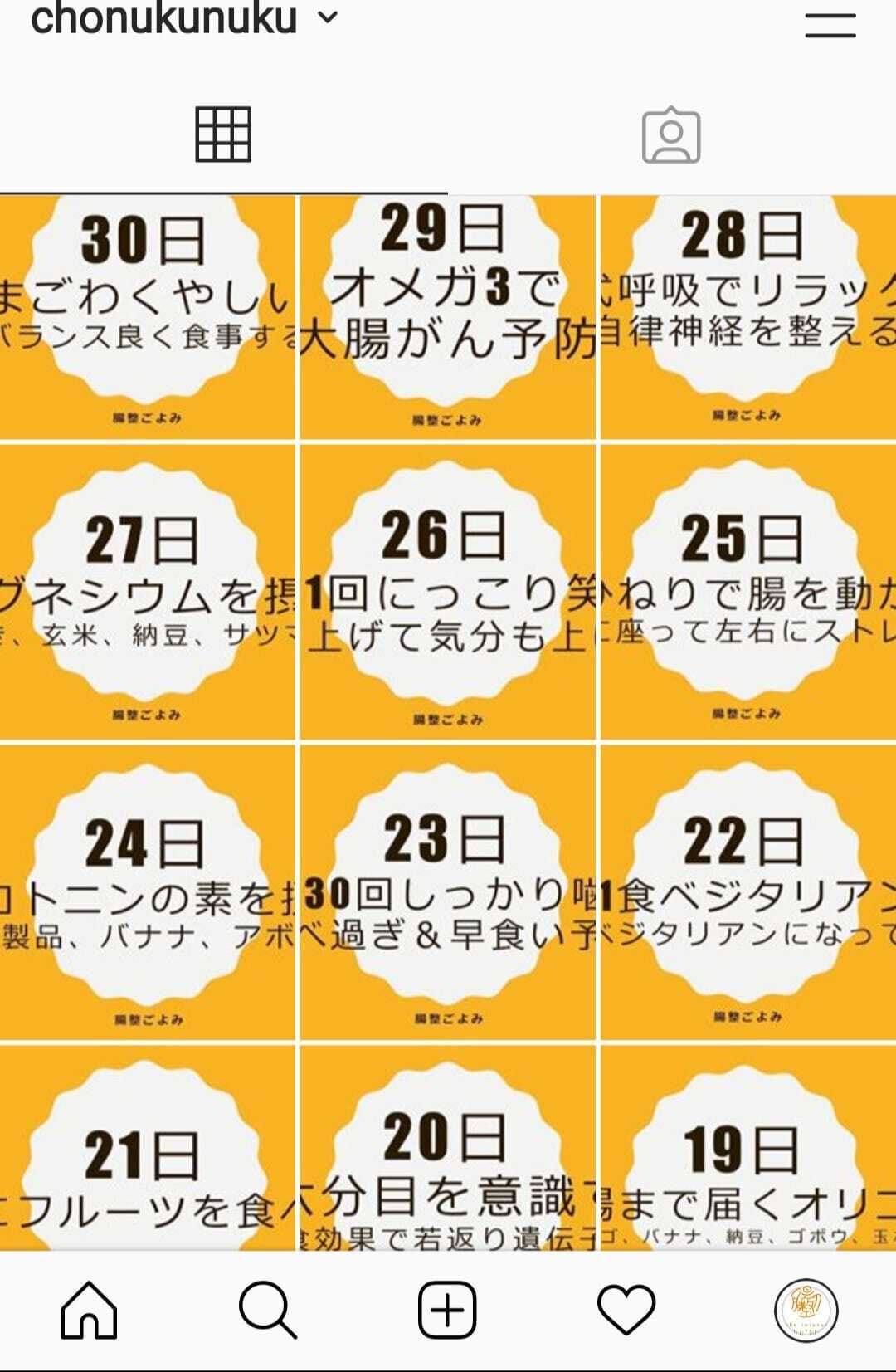
Task: Create a new post
Action: click(447, 1311)
